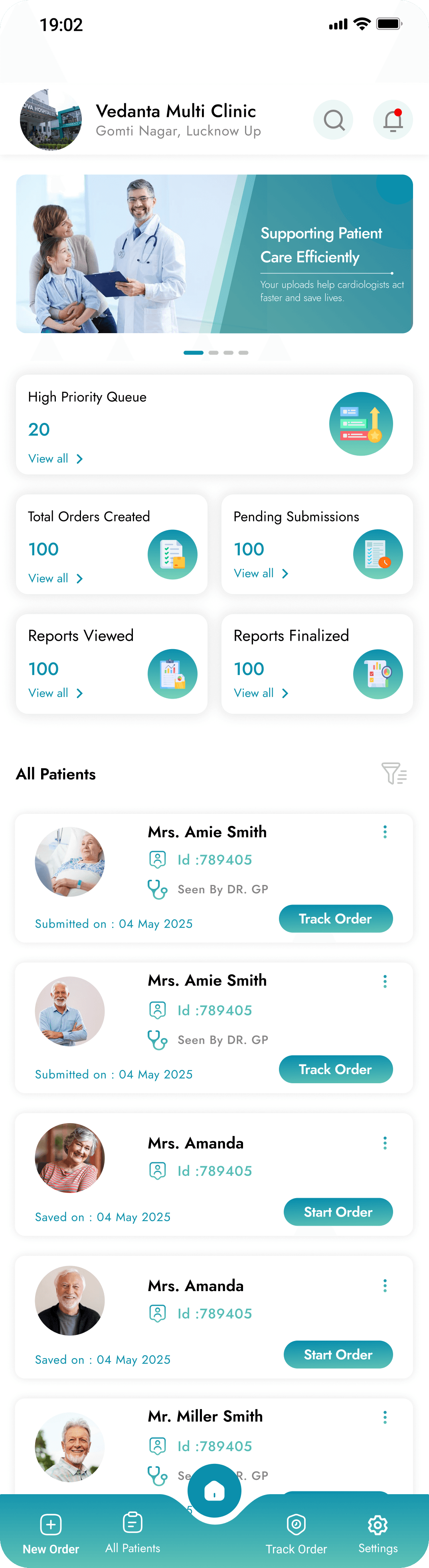429x1568 pixels.
Task: View all Pending Submissions
Action: 261,573
